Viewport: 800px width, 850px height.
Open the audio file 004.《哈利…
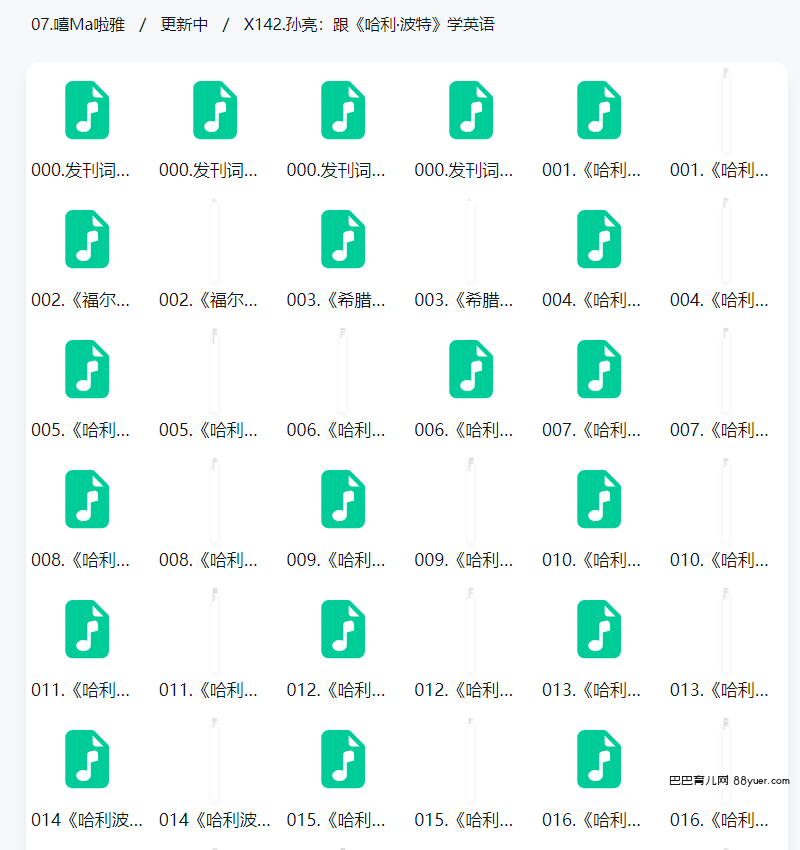(x=599, y=240)
